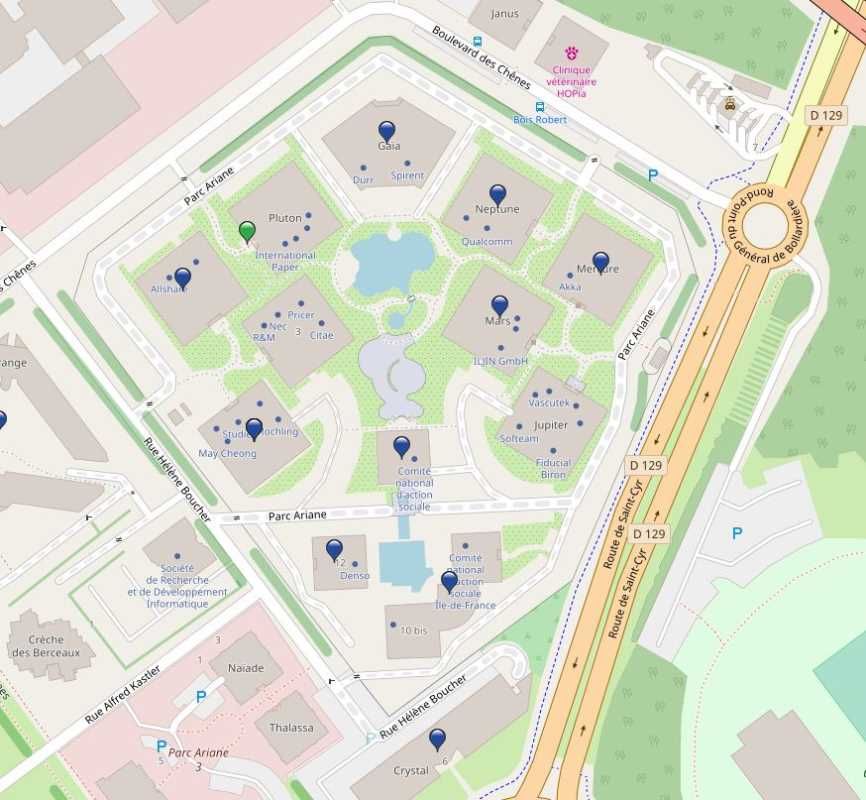The height and width of the screenshot is (800, 866).
Task: Open the blue pin near Allshare
Action: coord(183,277)
